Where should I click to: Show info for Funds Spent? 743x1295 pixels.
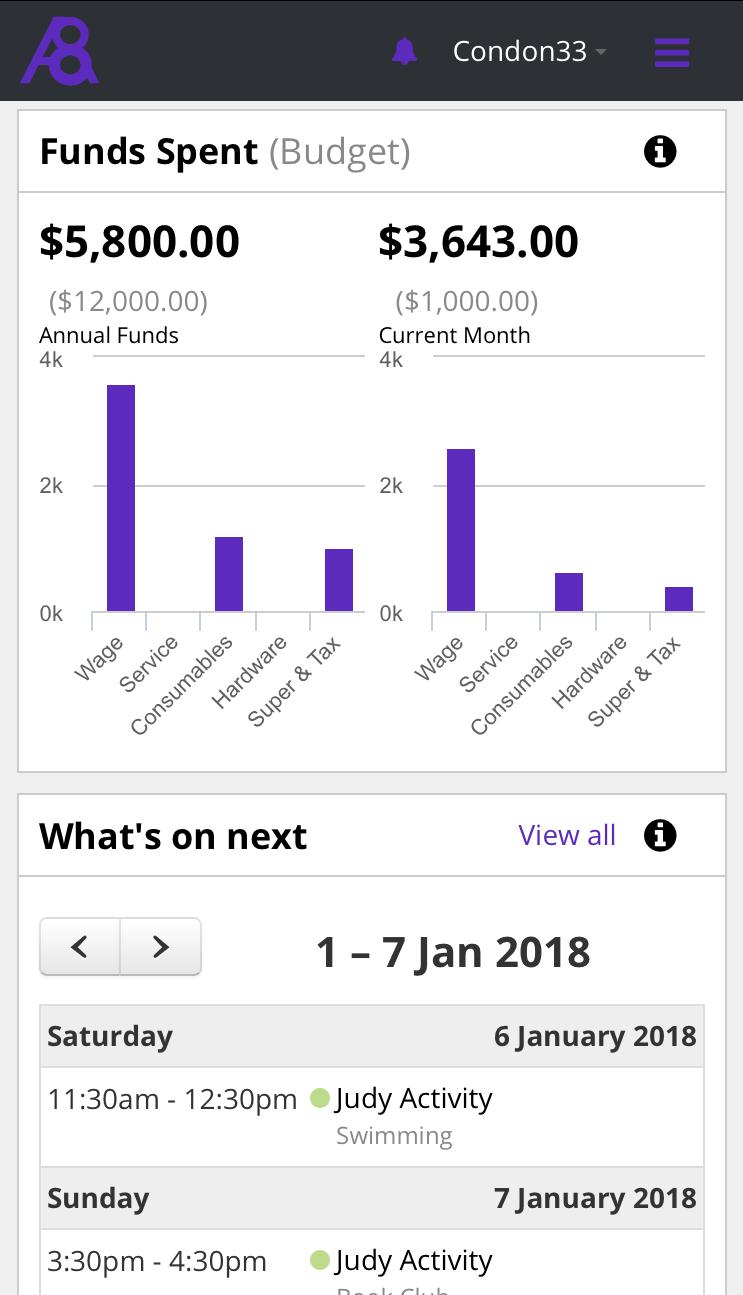click(x=660, y=152)
